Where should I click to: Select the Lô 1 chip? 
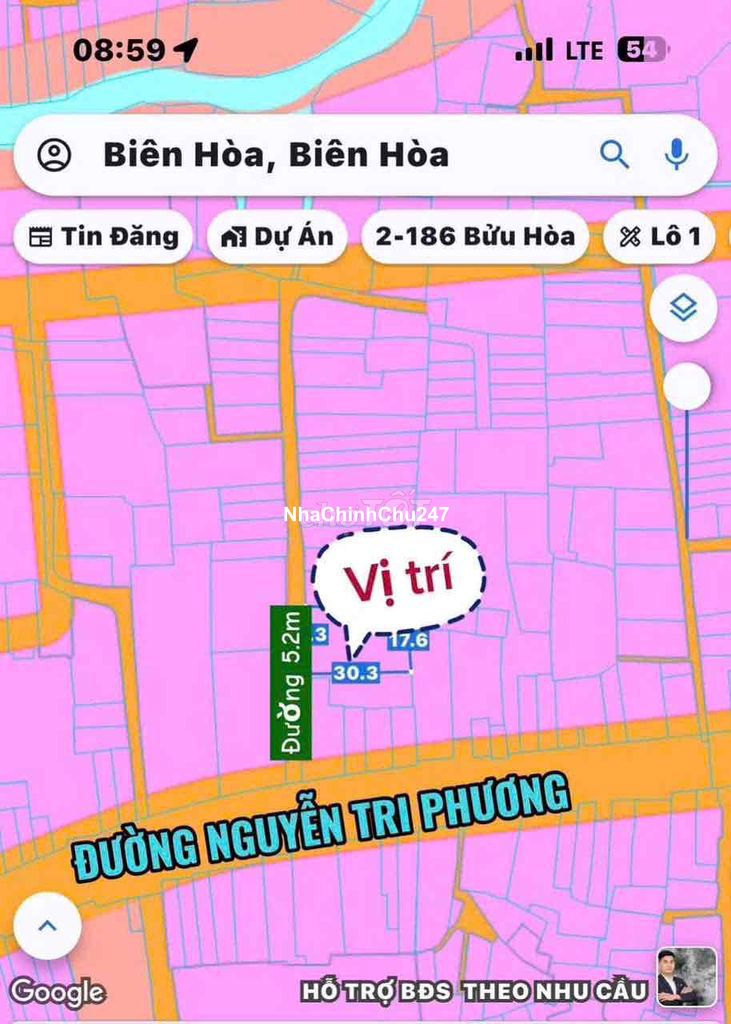pos(660,237)
